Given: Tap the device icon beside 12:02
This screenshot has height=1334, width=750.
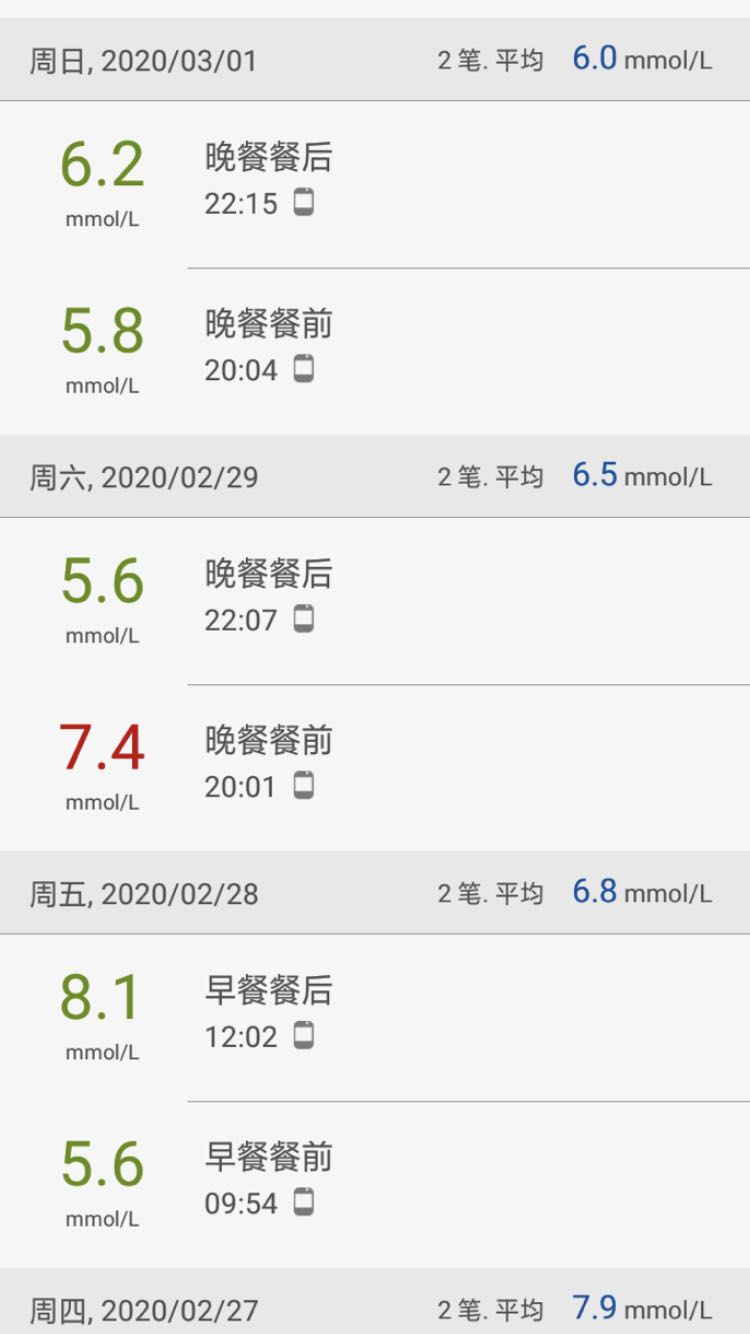Looking at the screenshot, I should coord(306,1037).
